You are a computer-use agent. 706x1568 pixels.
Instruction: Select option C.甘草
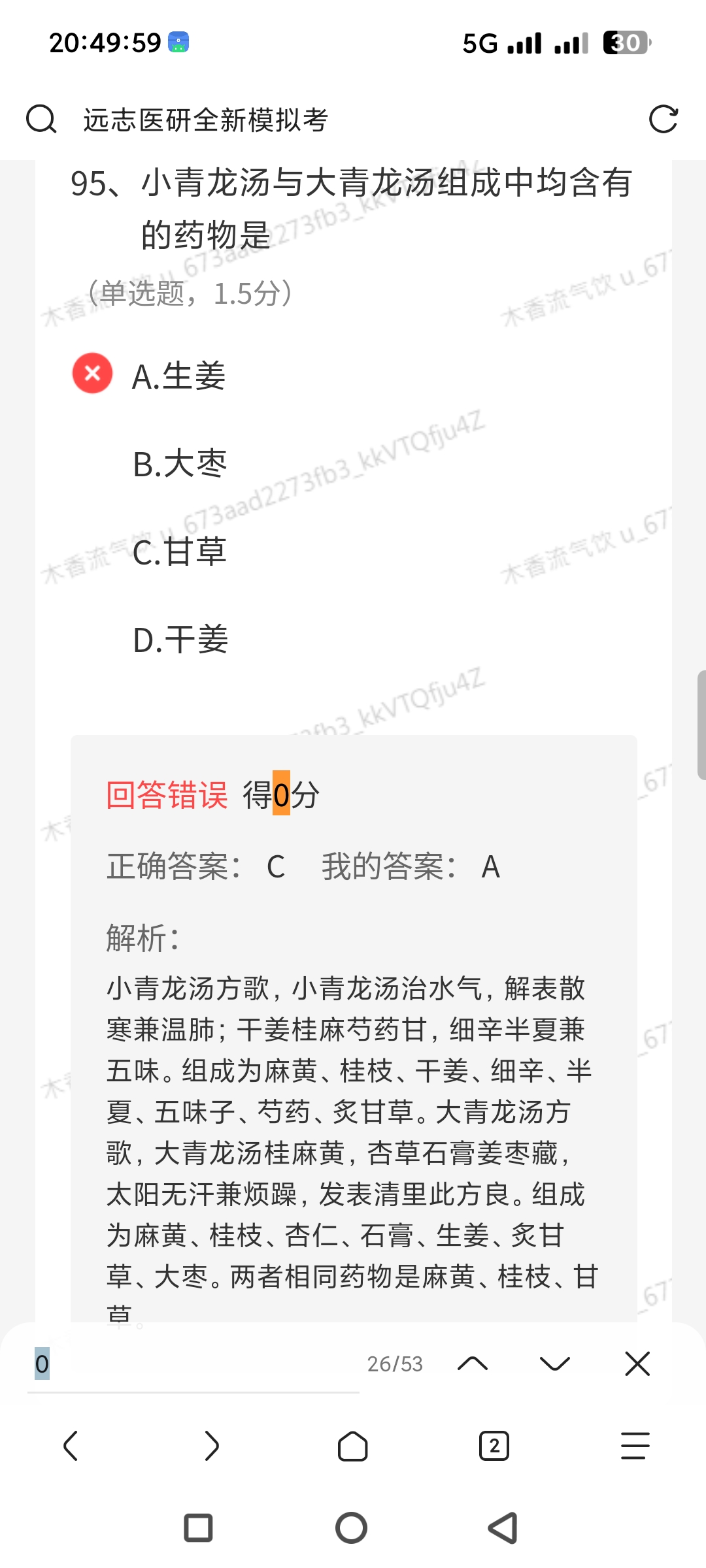pyautogui.click(x=179, y=551)
